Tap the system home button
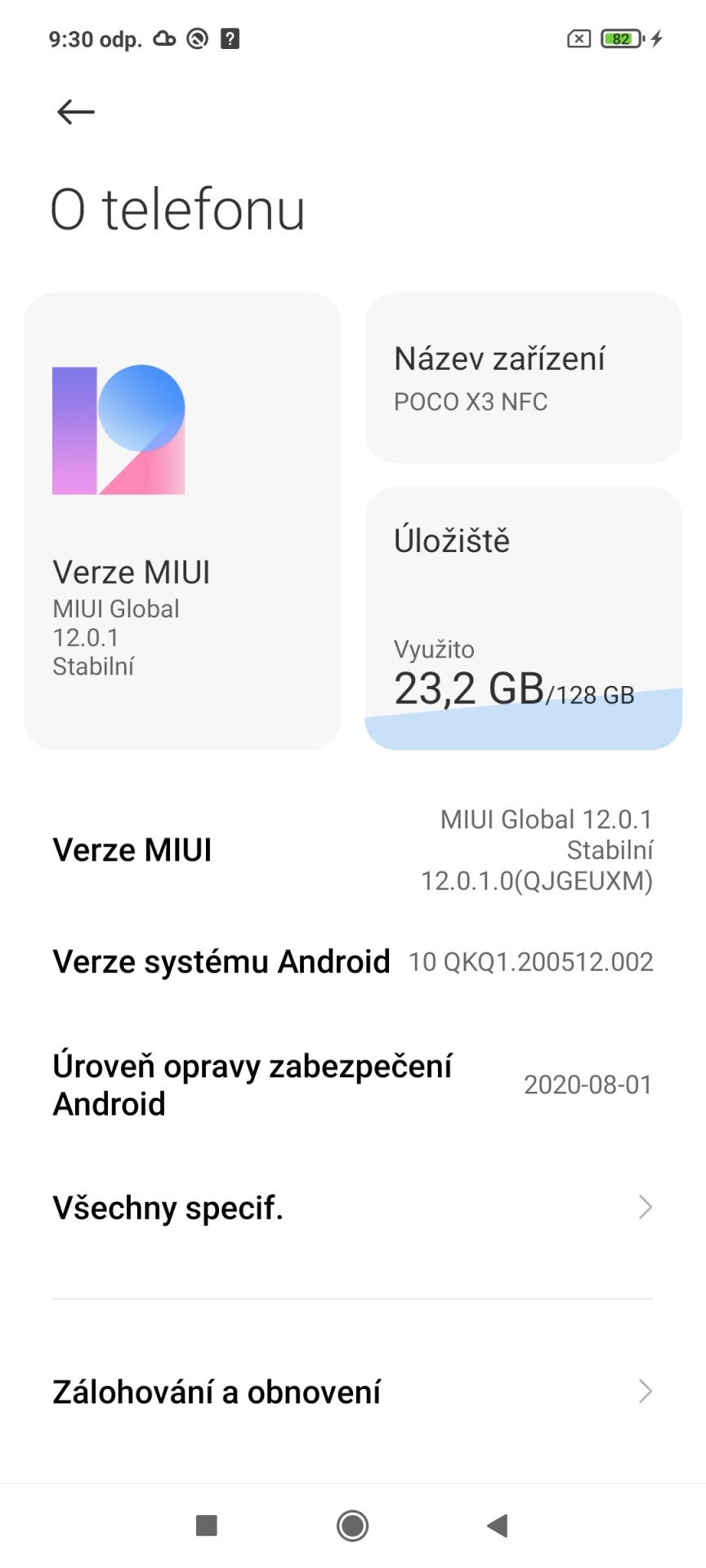706x1568 pixels. point(353,1526)
